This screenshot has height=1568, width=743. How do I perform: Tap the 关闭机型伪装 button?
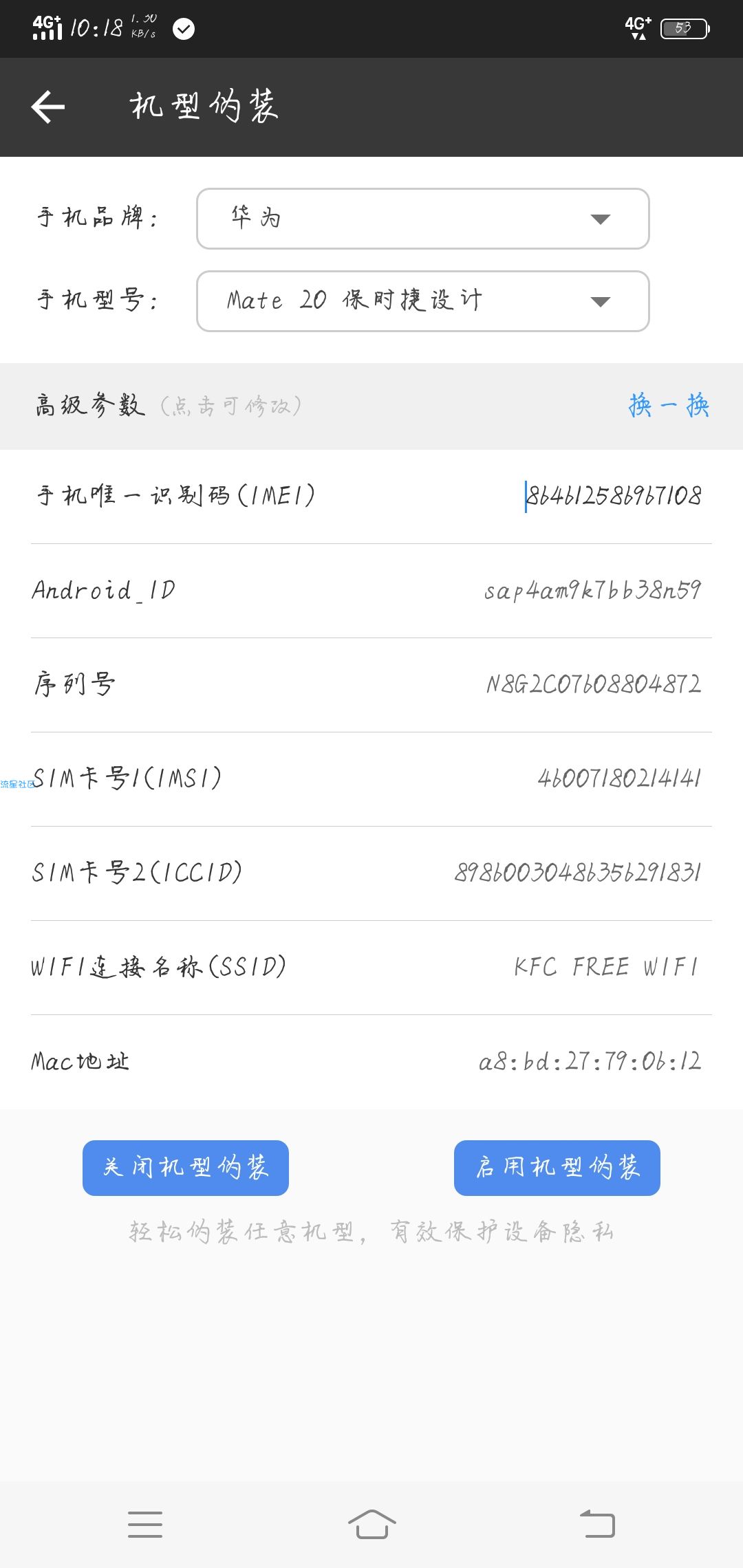[186, 1168]
